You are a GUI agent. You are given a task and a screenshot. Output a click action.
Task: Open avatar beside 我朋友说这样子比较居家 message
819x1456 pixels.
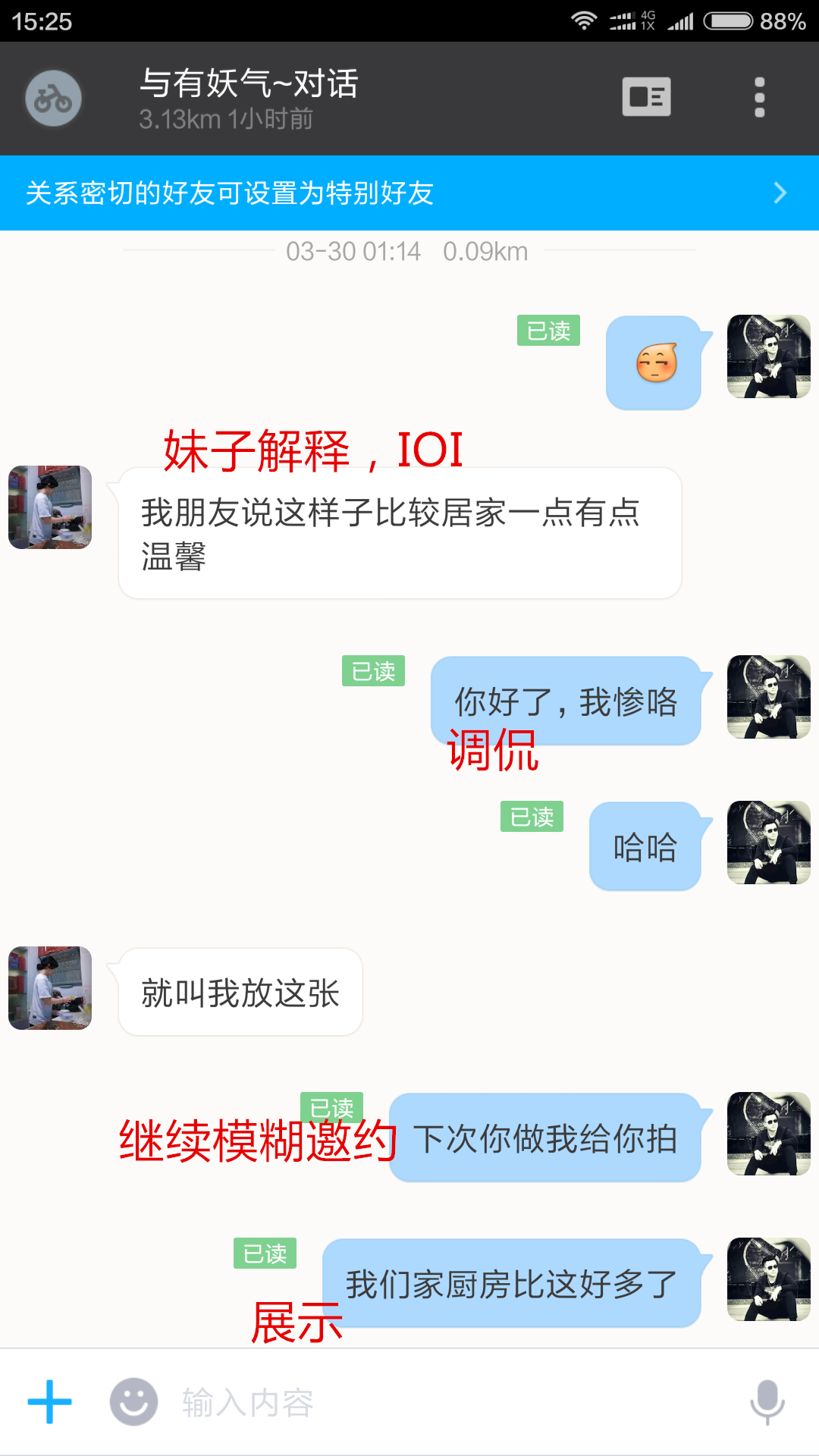[x=50, y=507]
